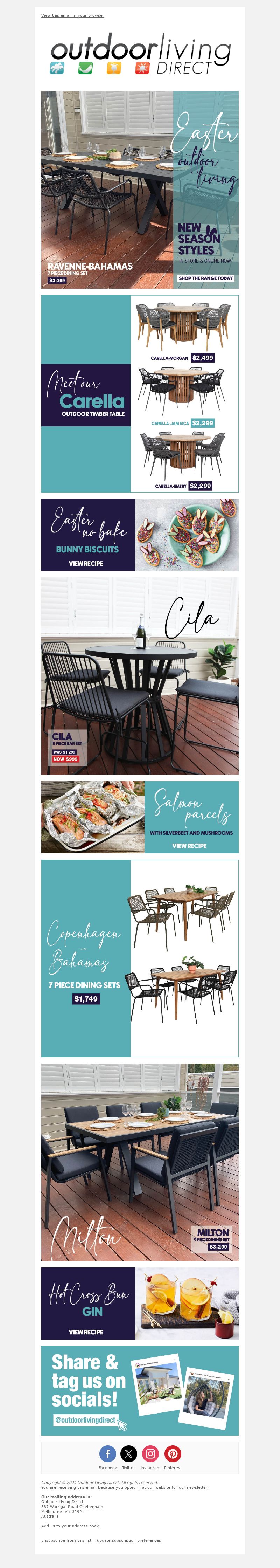View recipe for Easter bunny biscuits
The width and height of the screenshot is (280, 1568).
(x=86, y=564)
